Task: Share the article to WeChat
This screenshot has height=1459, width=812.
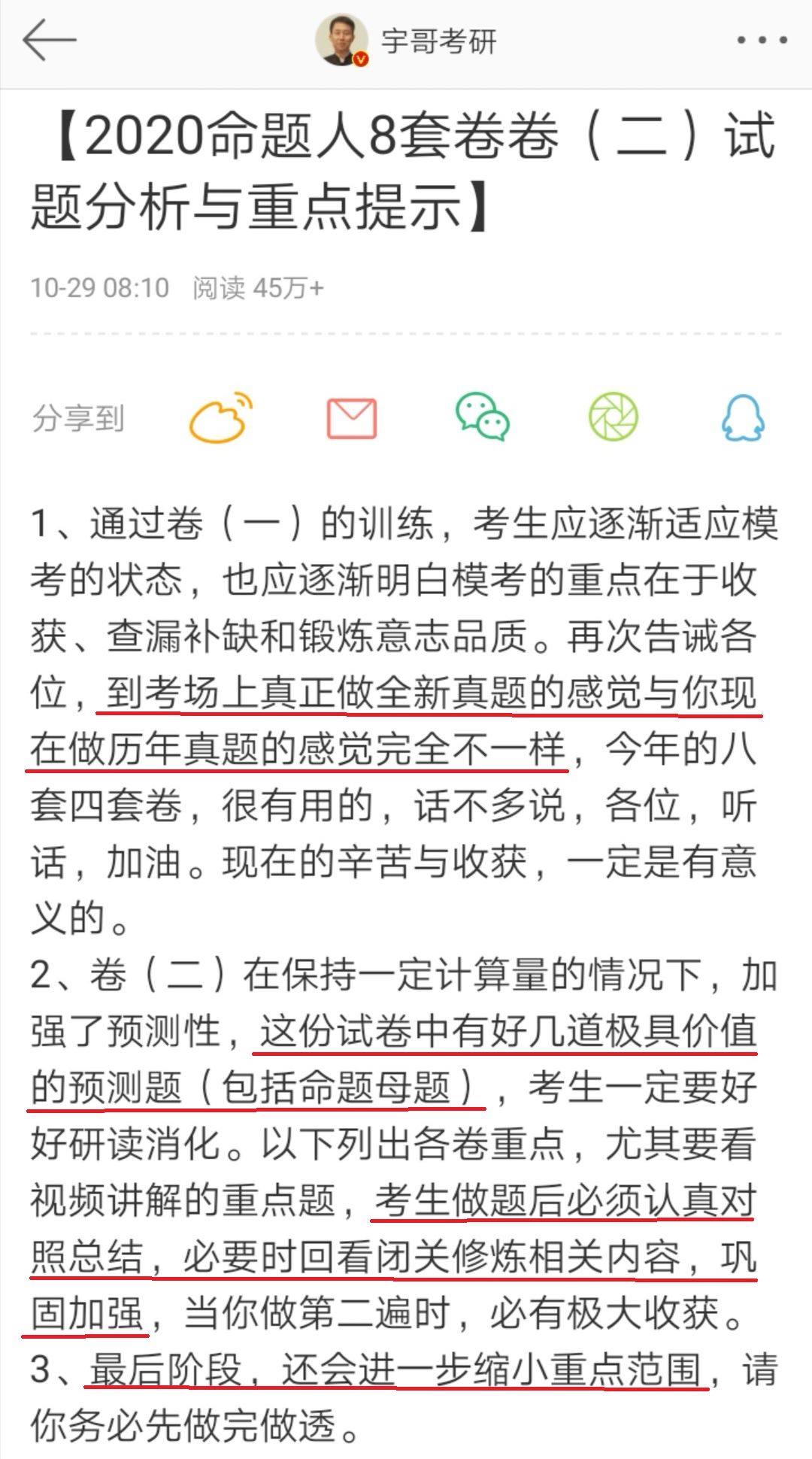Action: [x=483, y=417]
